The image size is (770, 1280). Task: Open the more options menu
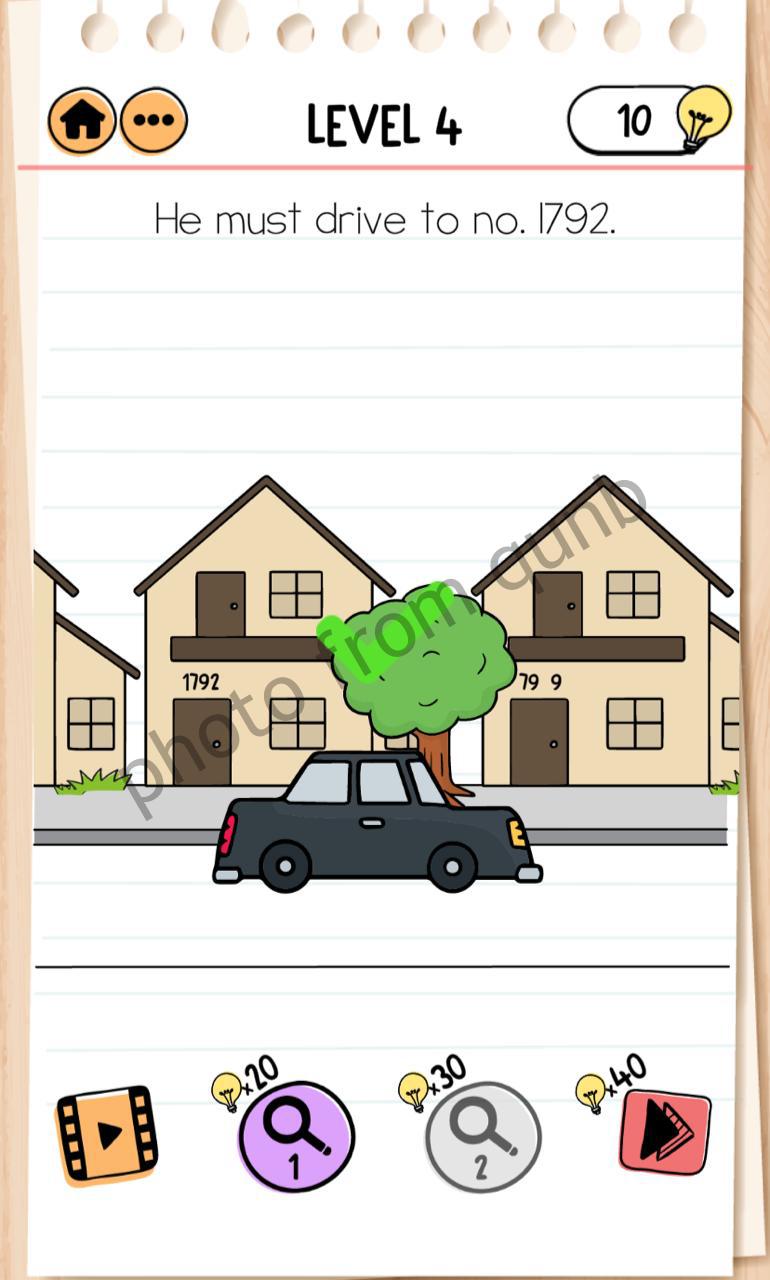coord(153,121)
